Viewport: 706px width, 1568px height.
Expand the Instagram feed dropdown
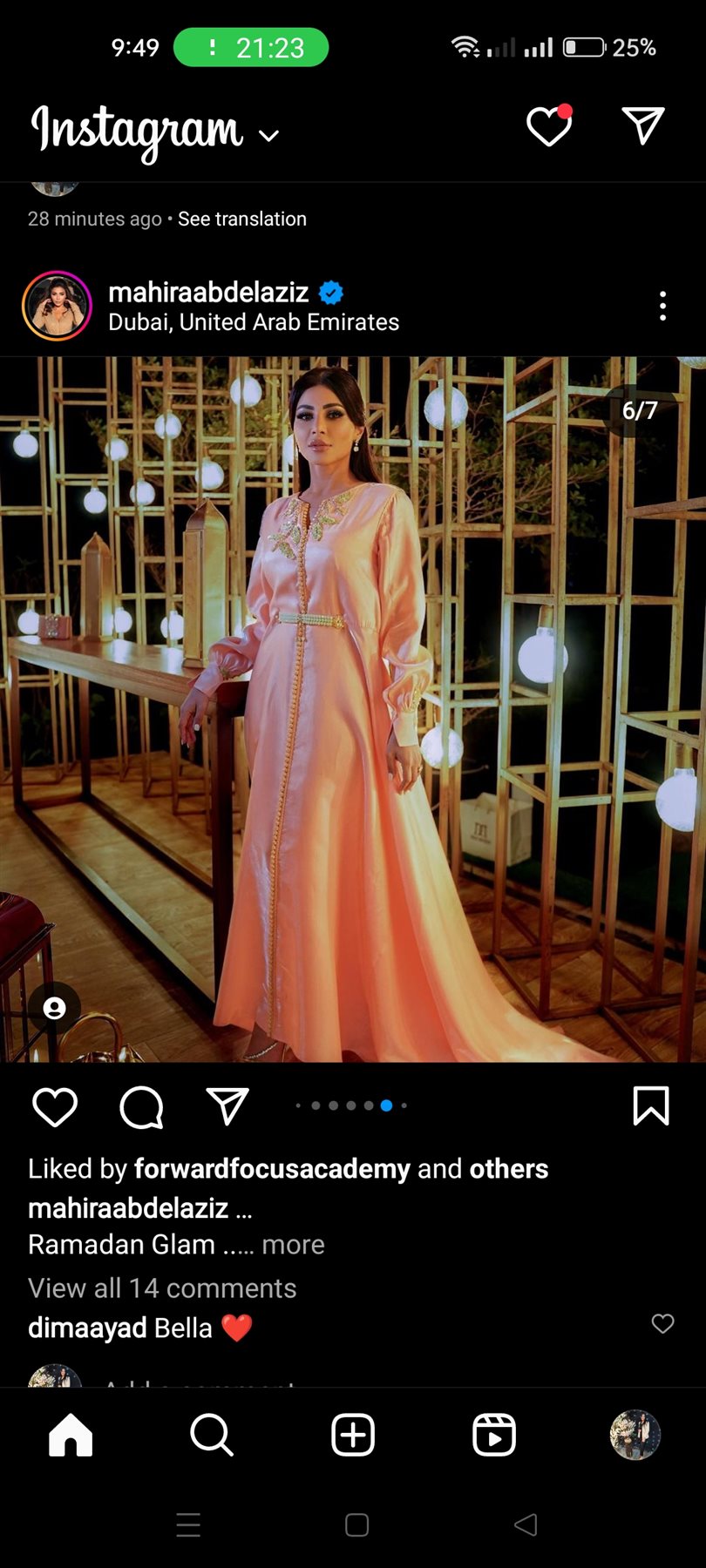(x=269, y=135)
